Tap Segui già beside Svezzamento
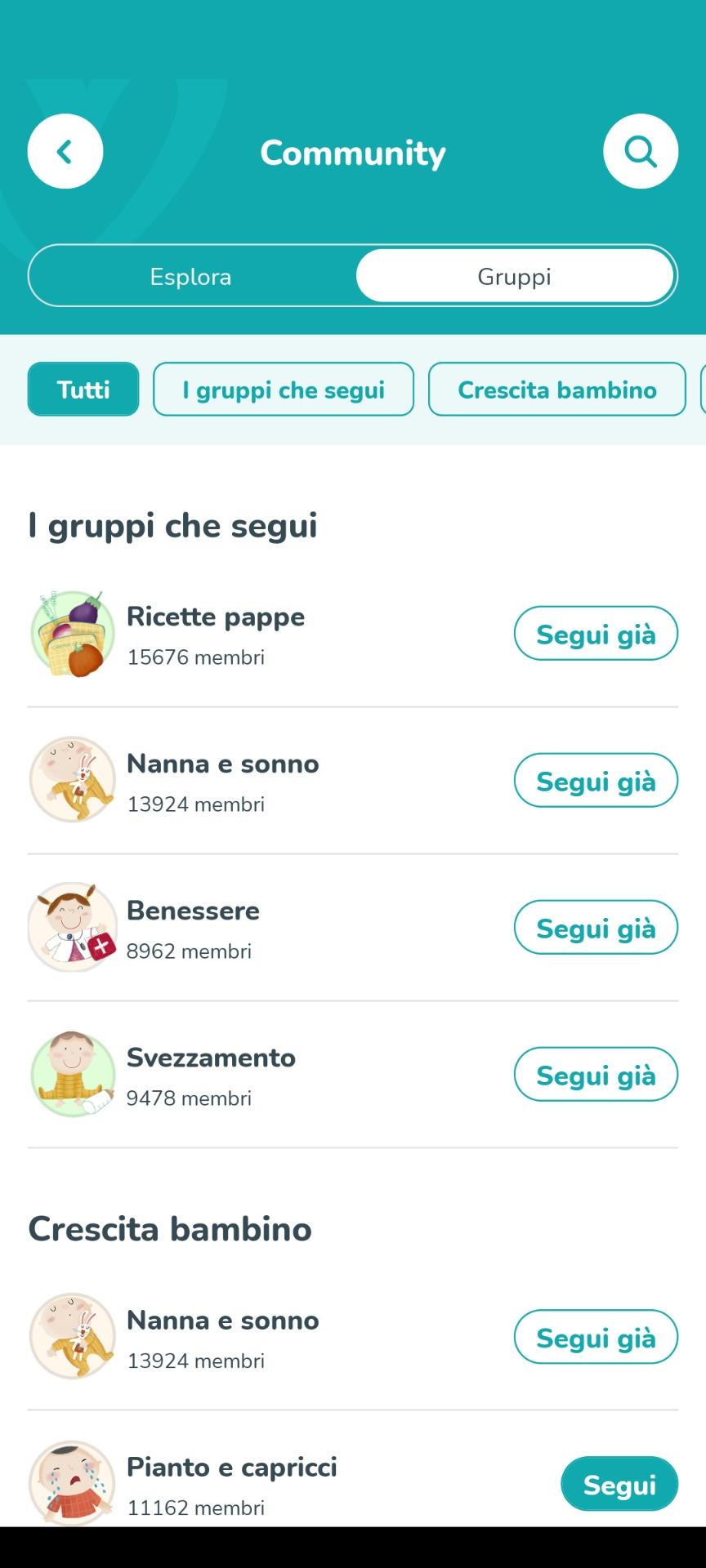The width and height of the screenshot is (706, 1568). pyautogui.click(x=596, y=1075)
